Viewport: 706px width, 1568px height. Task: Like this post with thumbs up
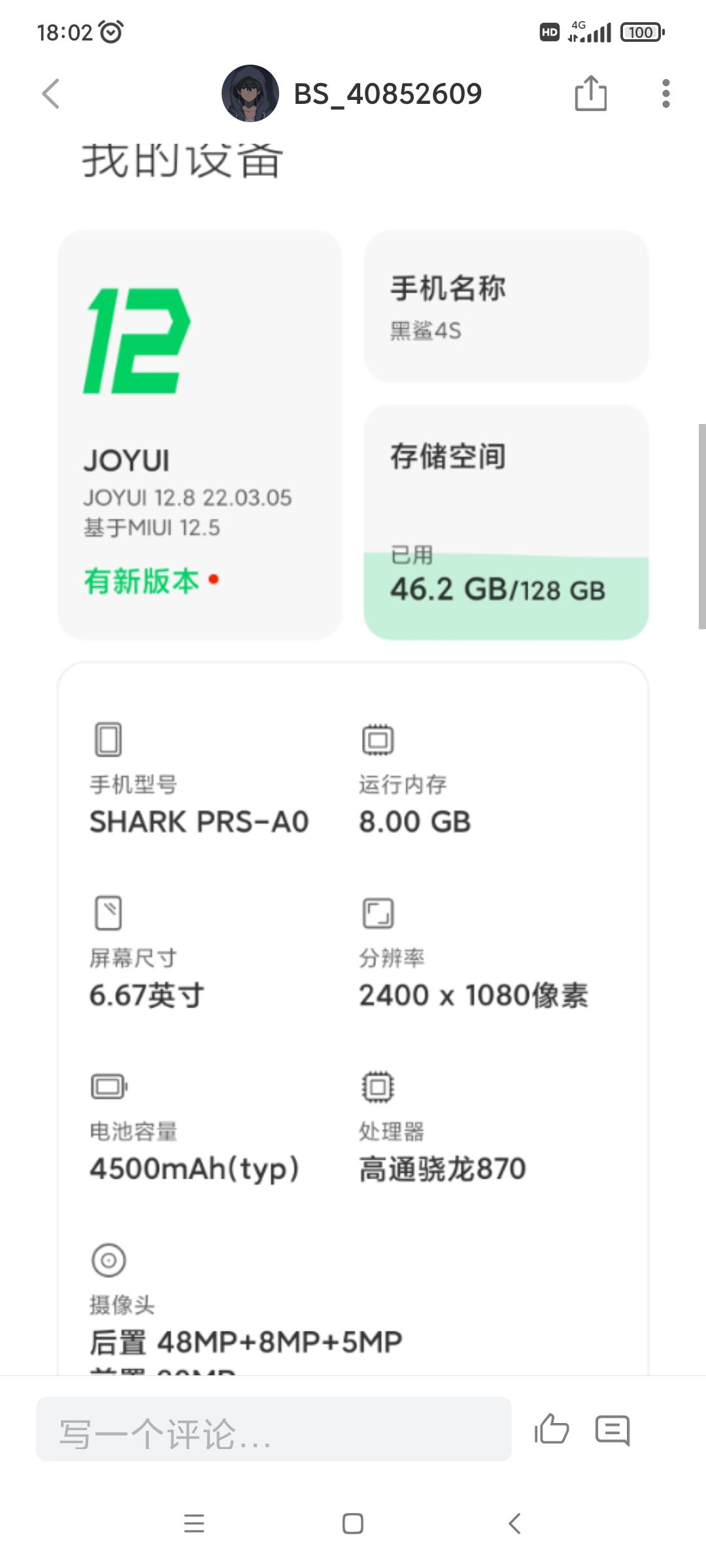[552, 1429]
